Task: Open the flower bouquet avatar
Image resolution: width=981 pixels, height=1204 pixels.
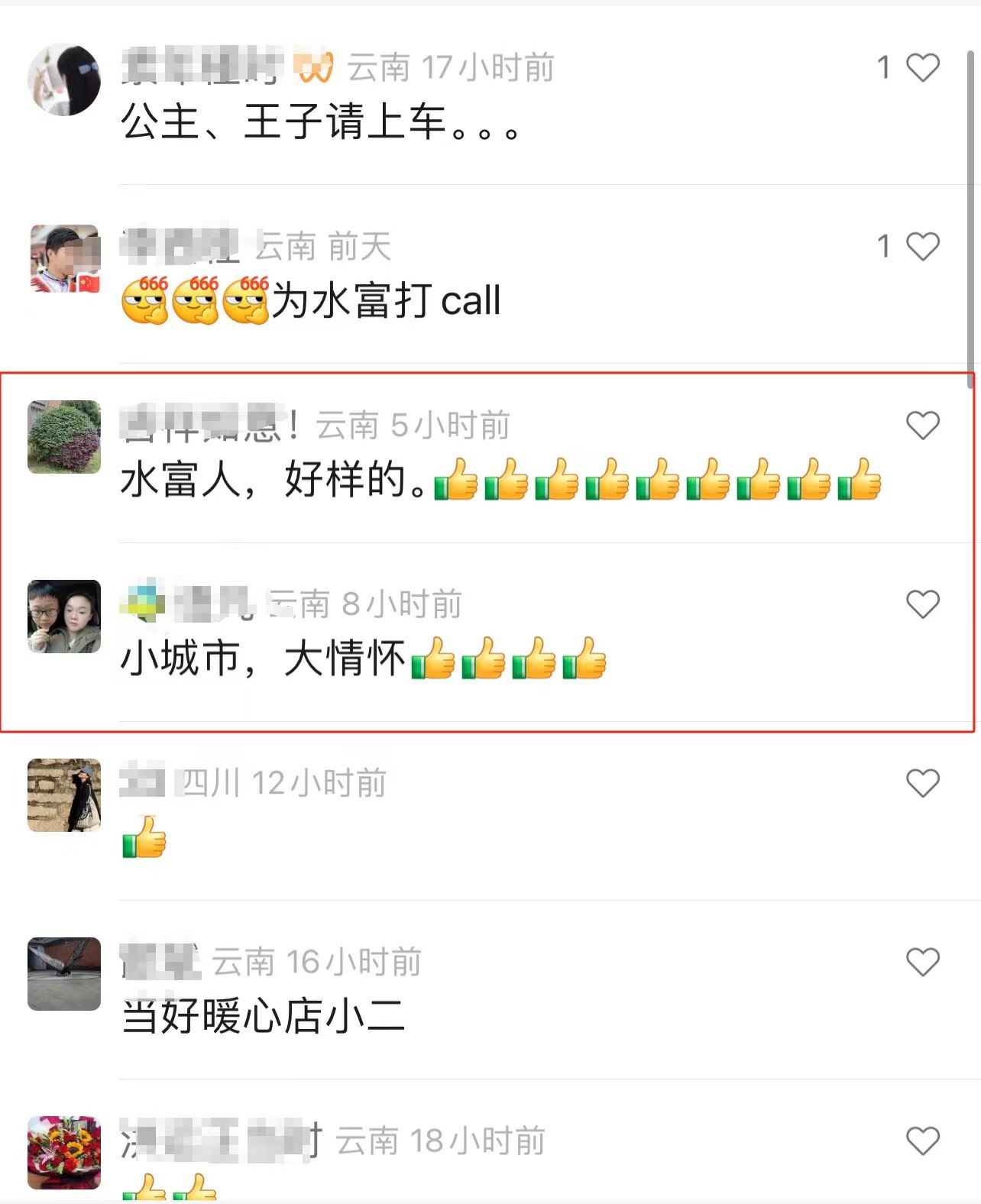Action: [64, 1153]
